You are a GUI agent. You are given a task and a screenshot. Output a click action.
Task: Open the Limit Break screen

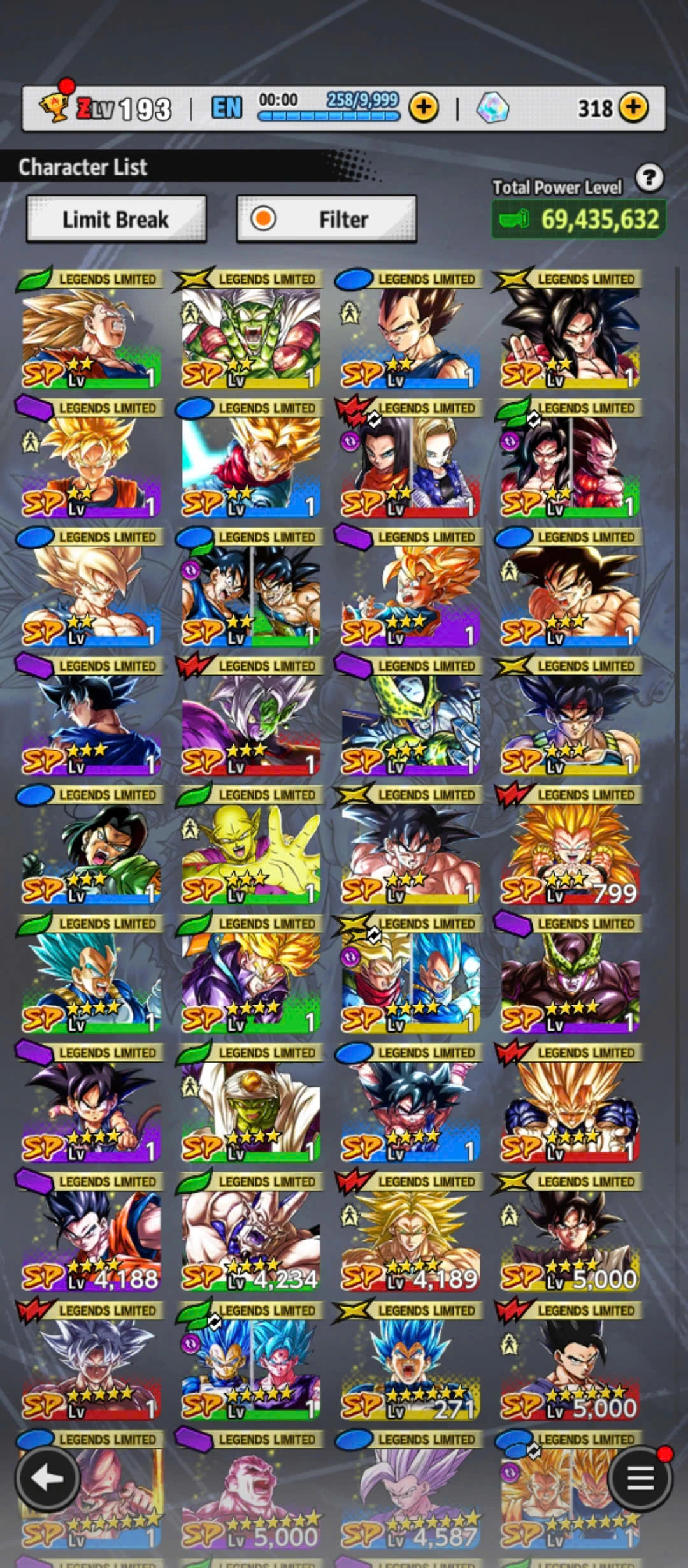(x=116, y=219)
